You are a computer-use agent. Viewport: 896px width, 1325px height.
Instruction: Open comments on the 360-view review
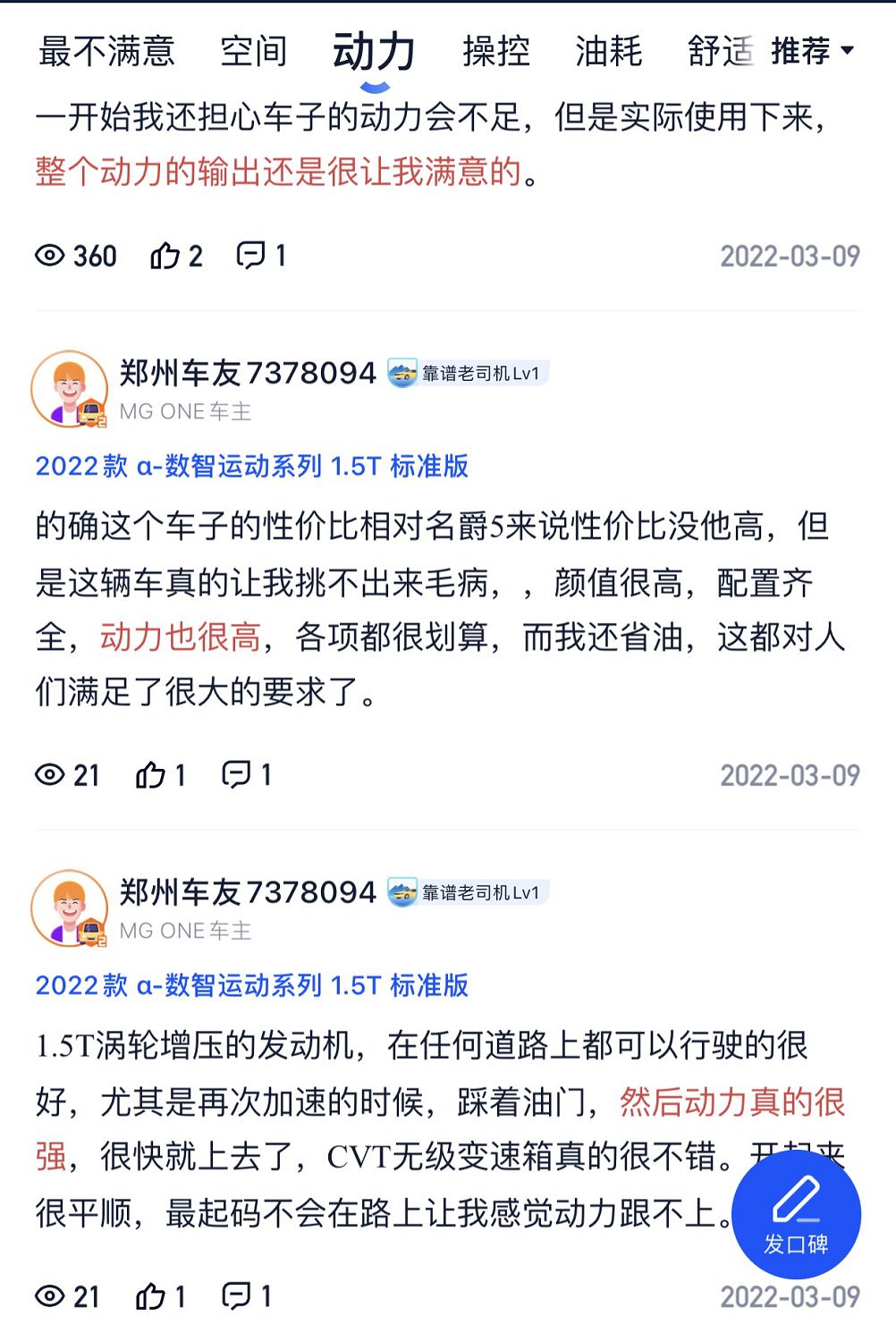pos(260,257)
